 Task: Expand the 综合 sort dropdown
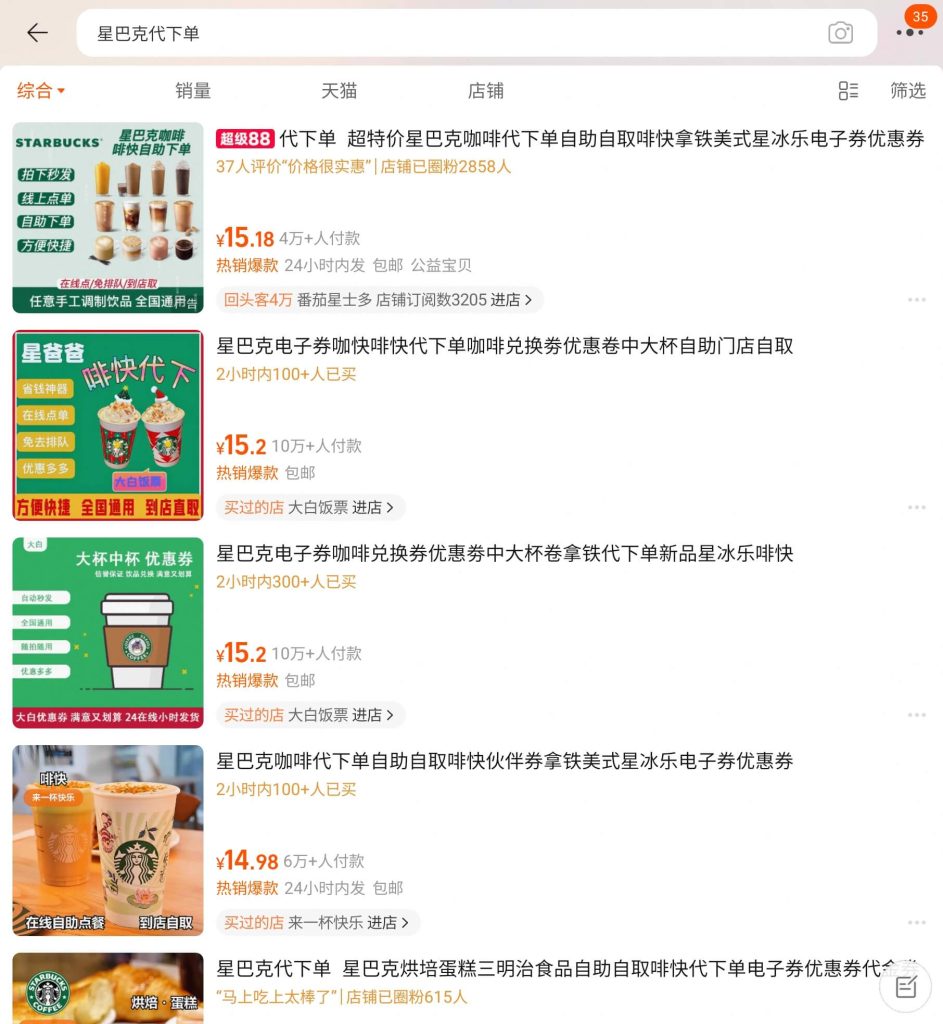41,91
